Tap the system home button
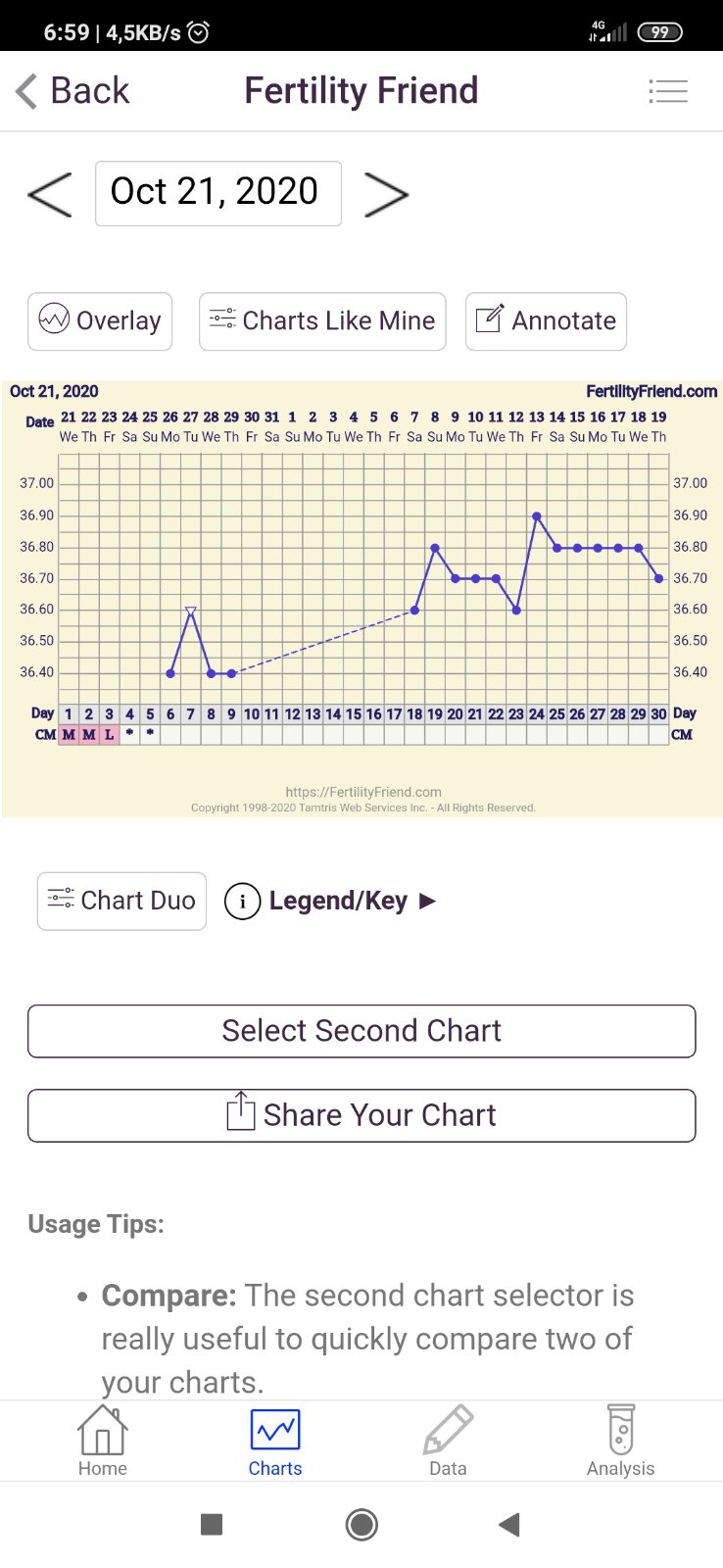The height and width of the screenshot is (1568, 723). click(x=361, y=1525)
